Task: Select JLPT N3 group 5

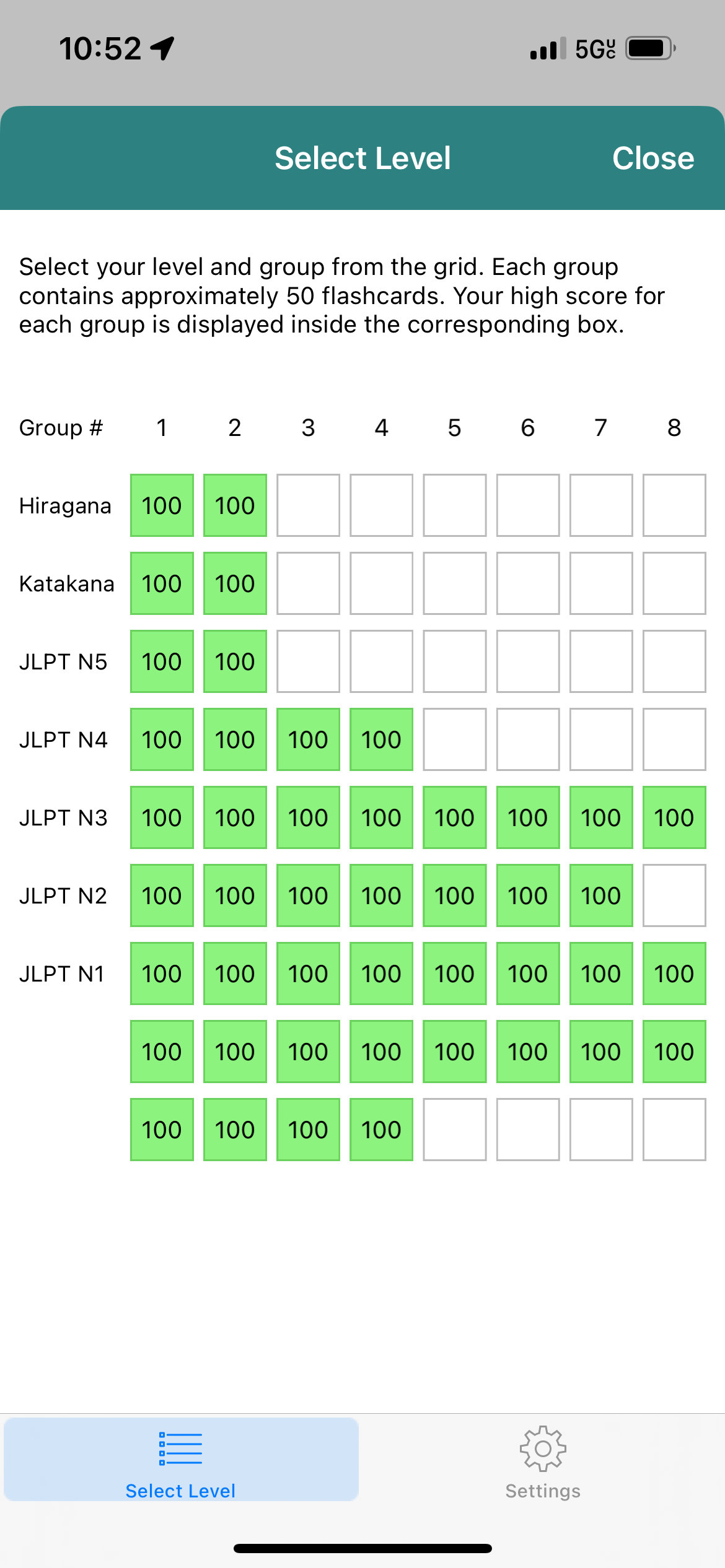Action: coord(454,817)
